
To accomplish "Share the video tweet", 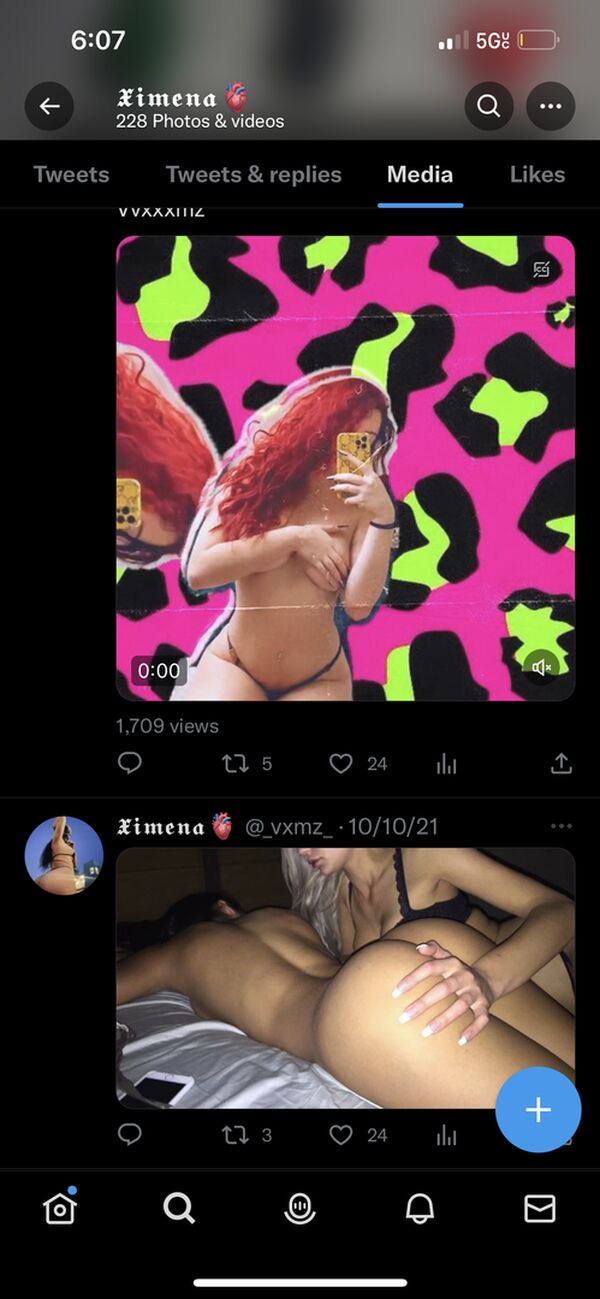I will pos(561,764).
